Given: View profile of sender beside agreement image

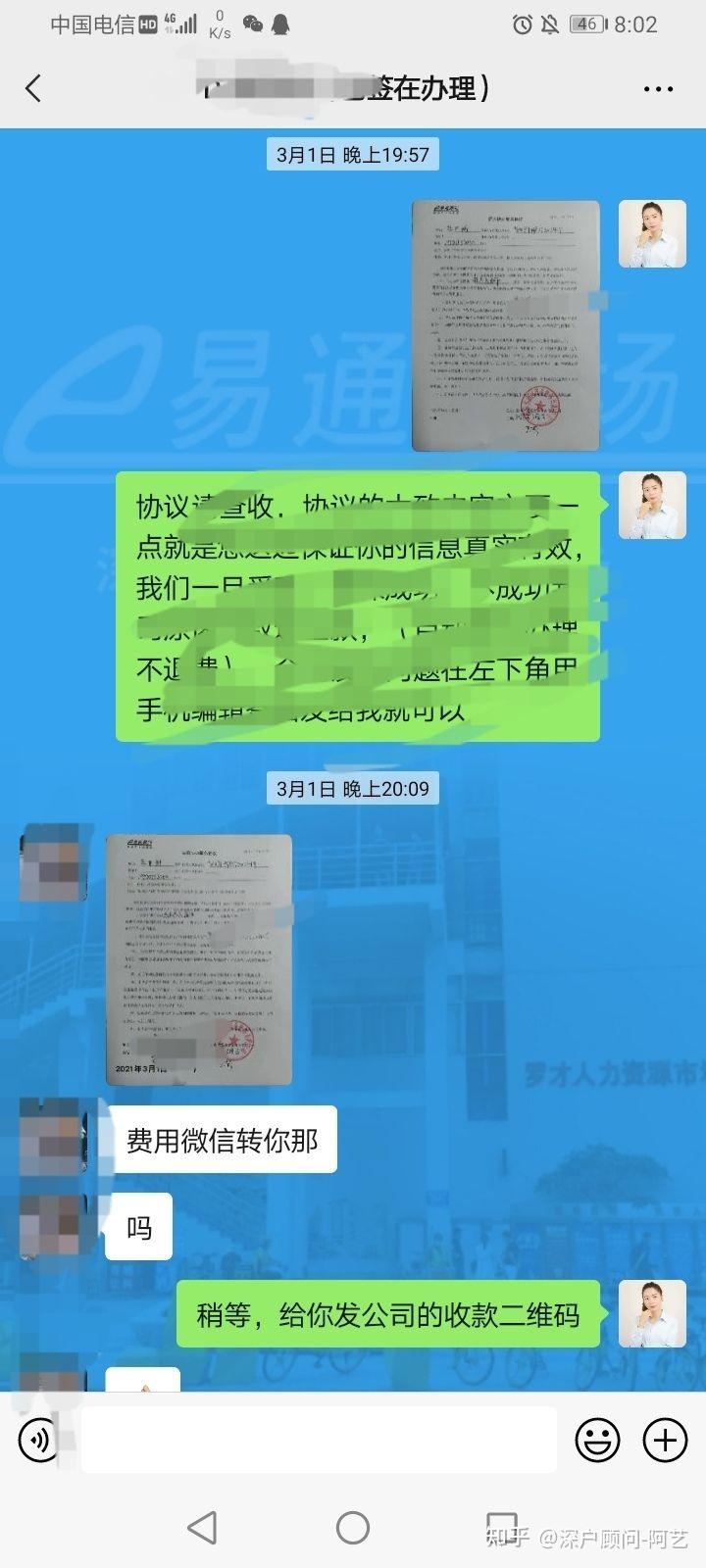Looking at the screenshot, I should [652, 233].
